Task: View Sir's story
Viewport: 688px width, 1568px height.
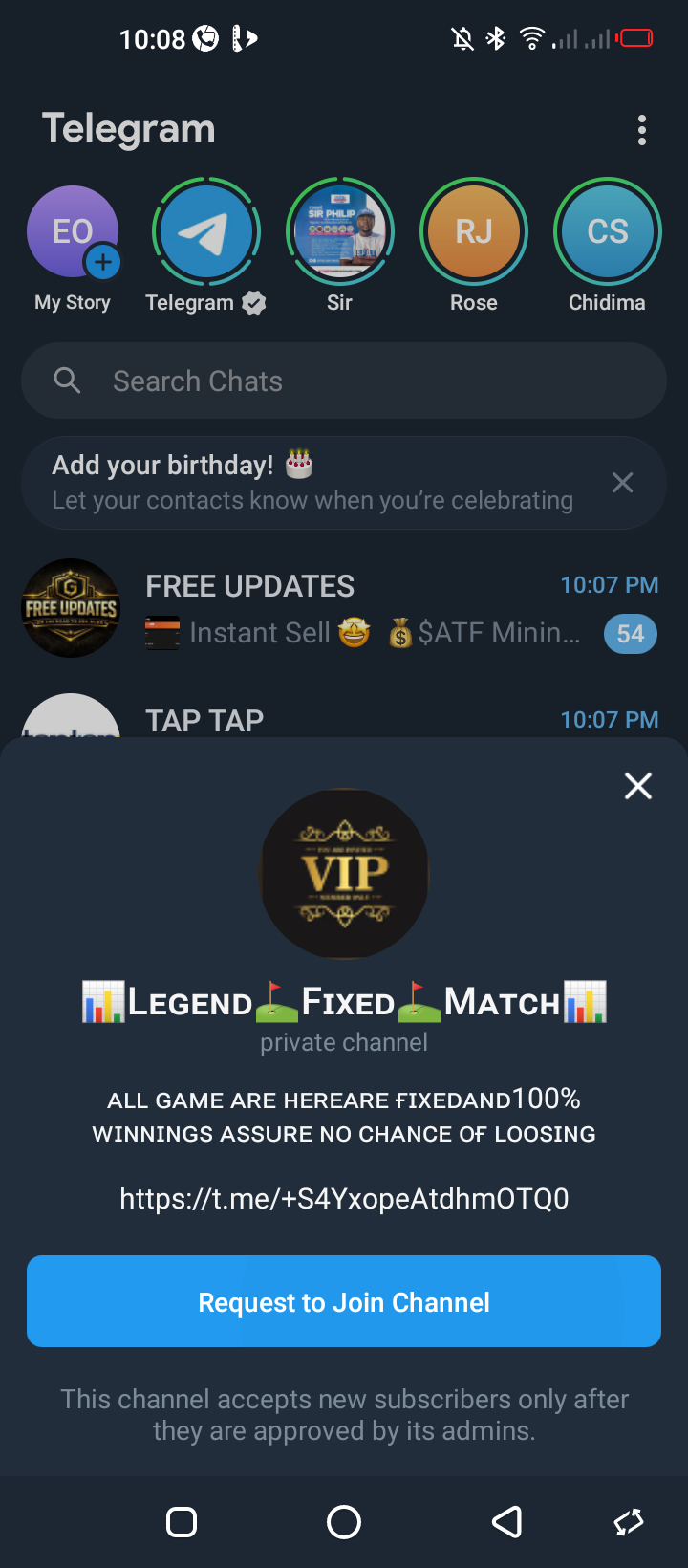Action: pyautogui.click(x=340, y=233)
